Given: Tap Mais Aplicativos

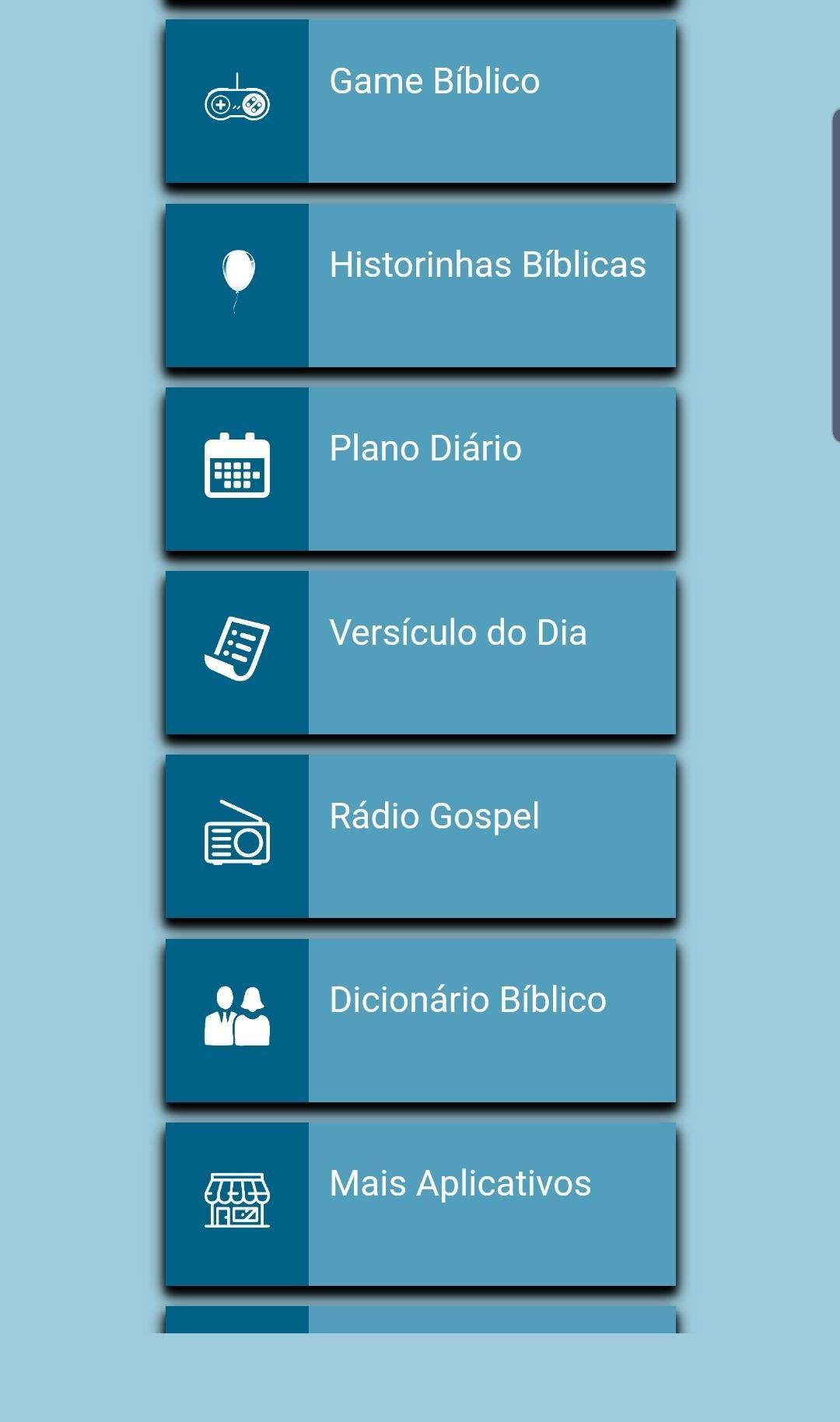Looking at the screenshot, I should coord(420,1203).
